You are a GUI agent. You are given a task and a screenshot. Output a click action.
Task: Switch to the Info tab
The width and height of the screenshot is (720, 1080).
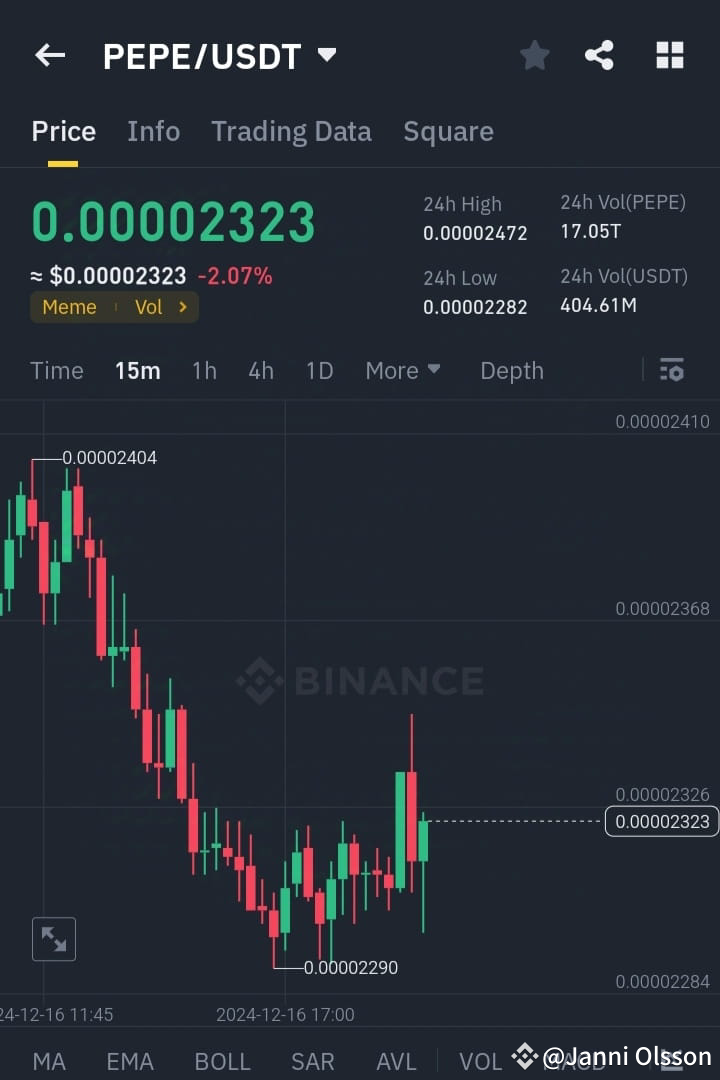point(153,131)
